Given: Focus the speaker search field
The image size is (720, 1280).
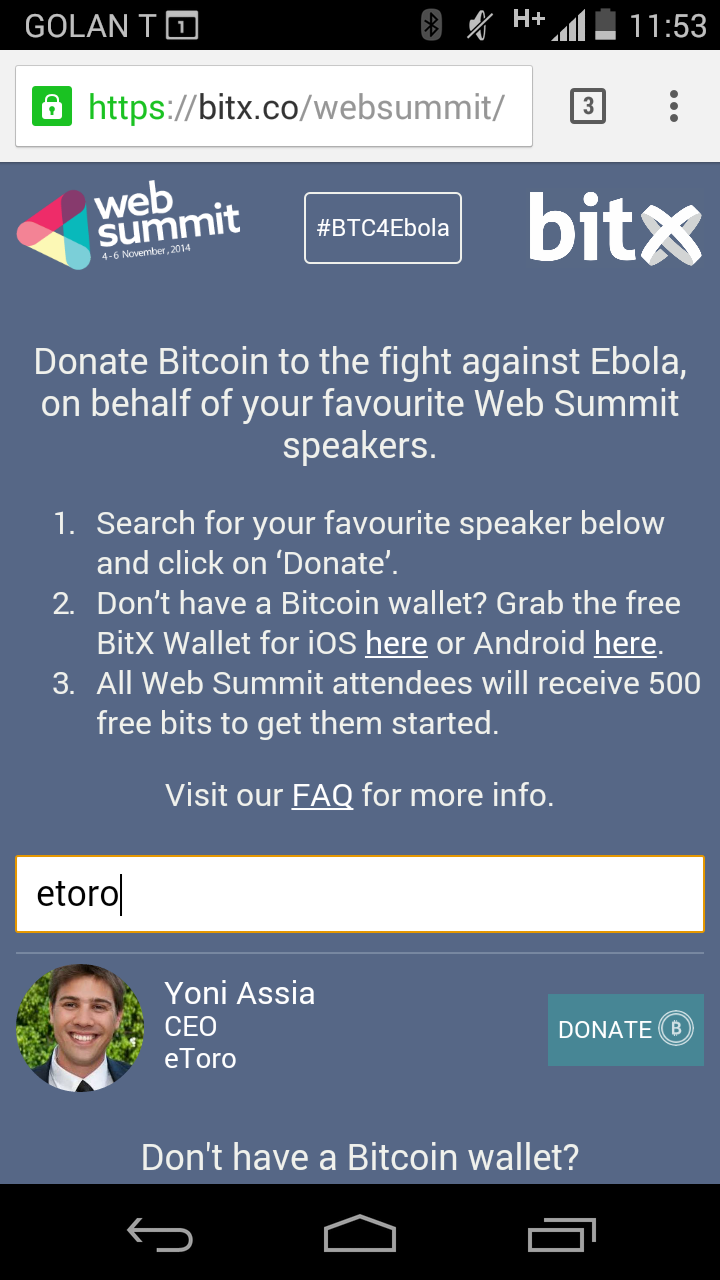Looking at the screenshot, I should coord(360,894).
